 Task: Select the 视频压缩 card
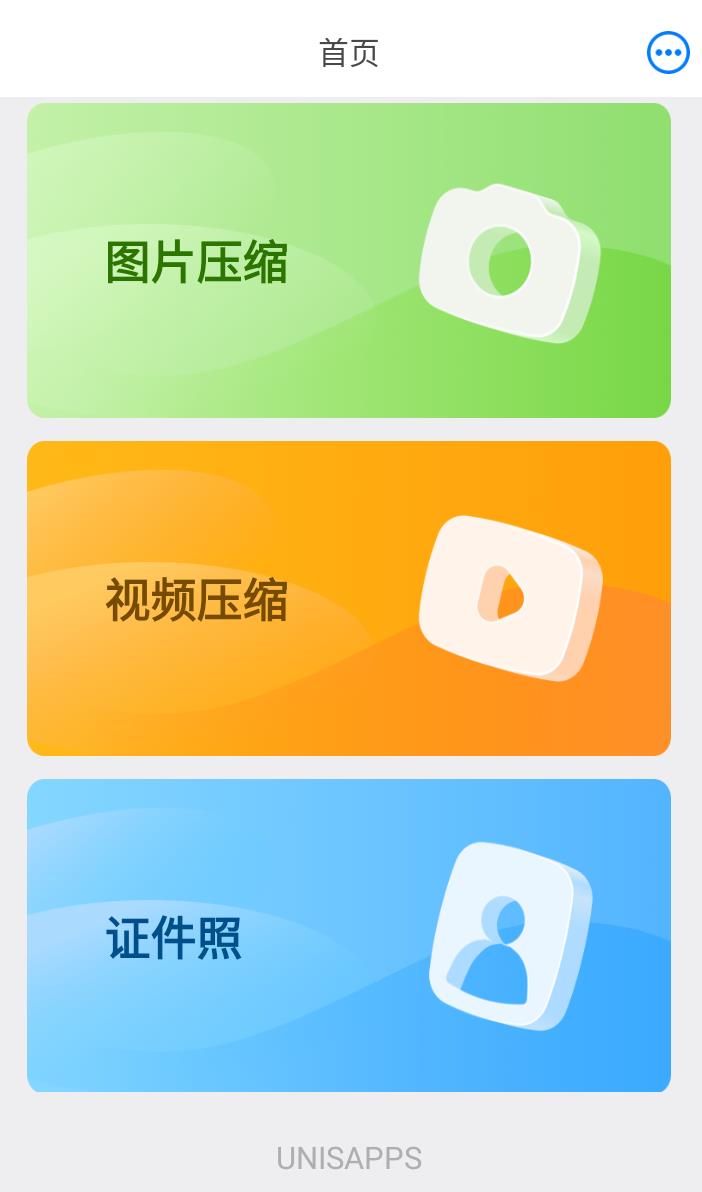tap(348, 598)
